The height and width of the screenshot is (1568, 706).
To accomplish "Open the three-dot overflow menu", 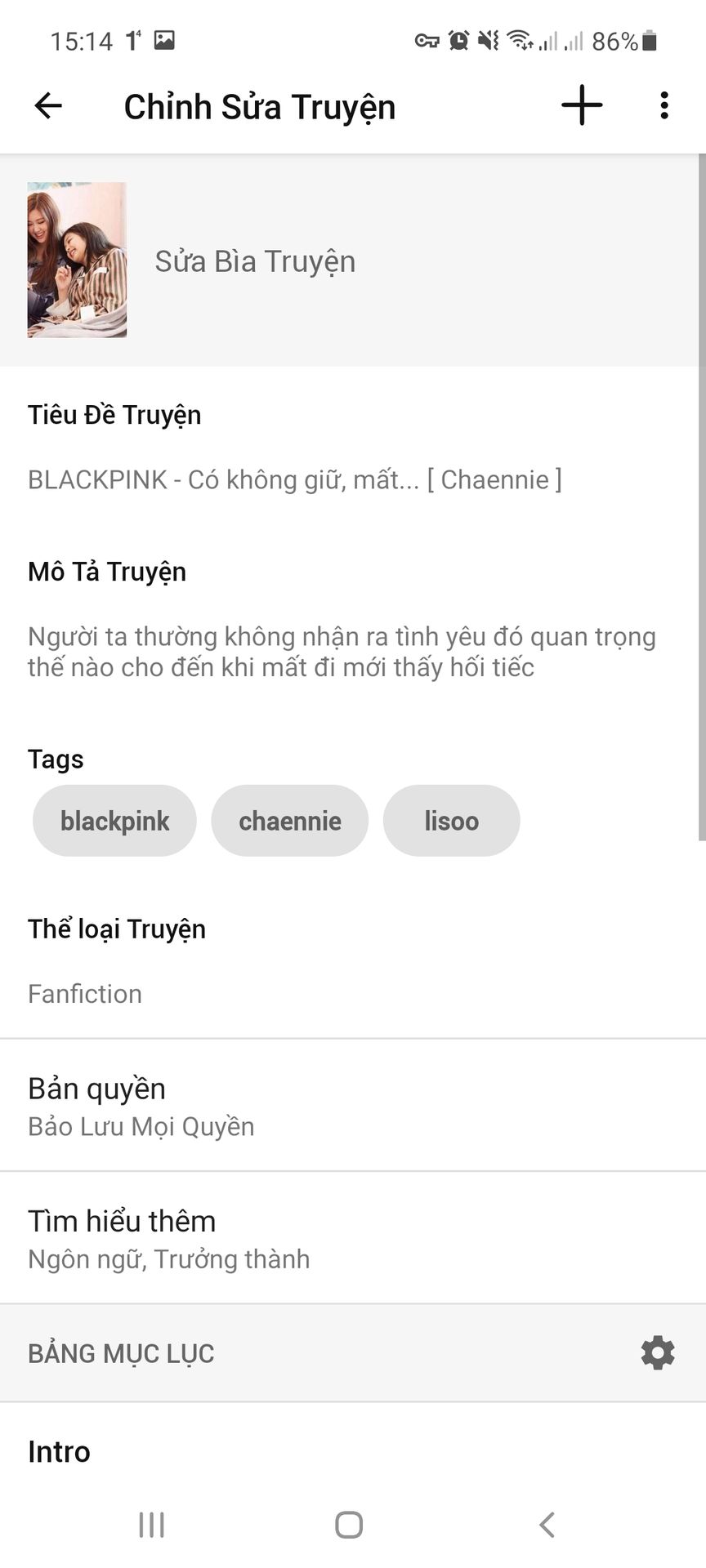I will point(664,105).
